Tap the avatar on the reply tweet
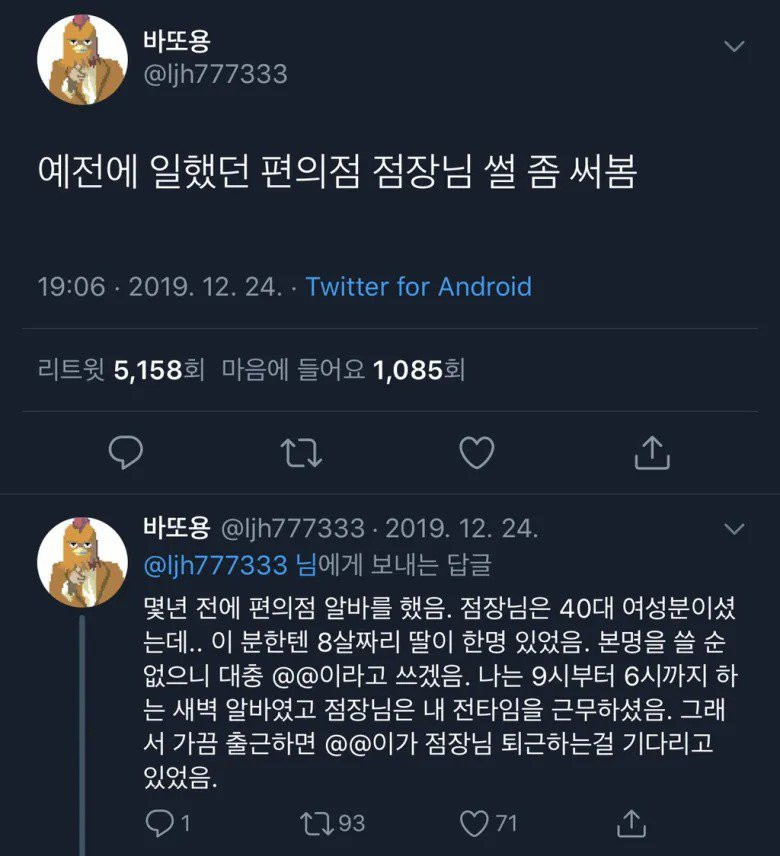Viewport: 780px width, 856px height. pos(82,561)
